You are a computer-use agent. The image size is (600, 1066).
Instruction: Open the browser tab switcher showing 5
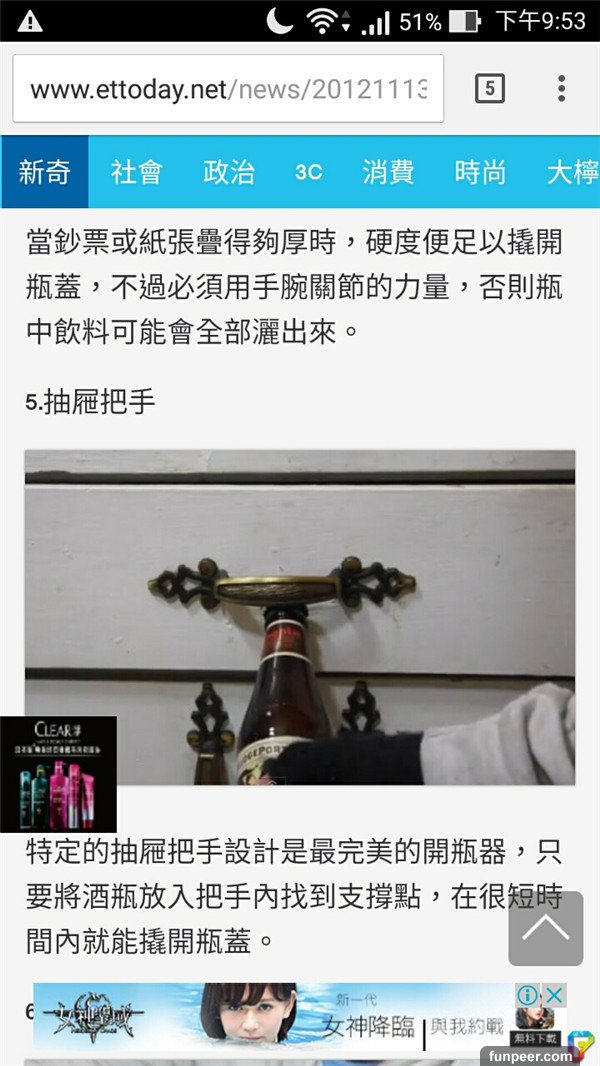(489, 89)
